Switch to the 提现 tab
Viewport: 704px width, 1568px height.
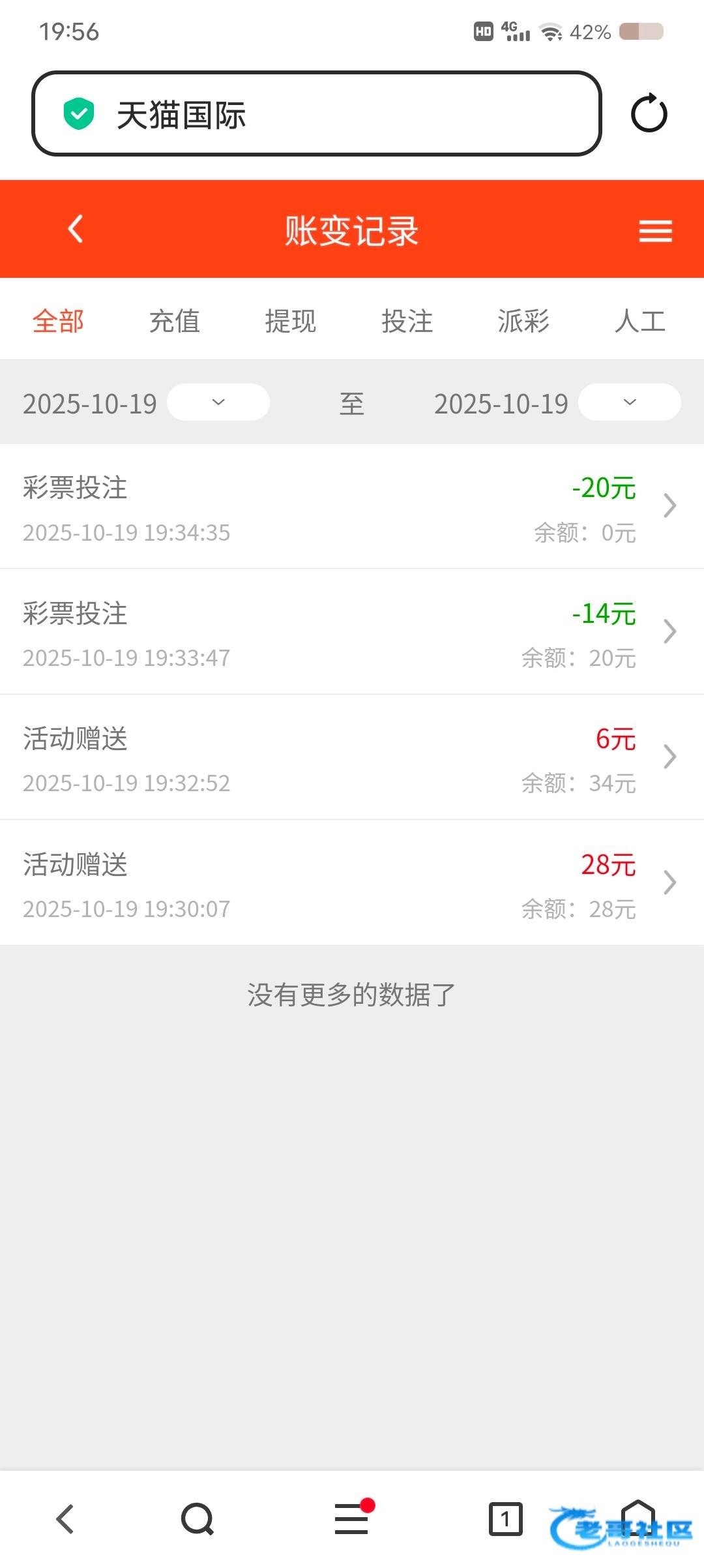pos(291,321)
